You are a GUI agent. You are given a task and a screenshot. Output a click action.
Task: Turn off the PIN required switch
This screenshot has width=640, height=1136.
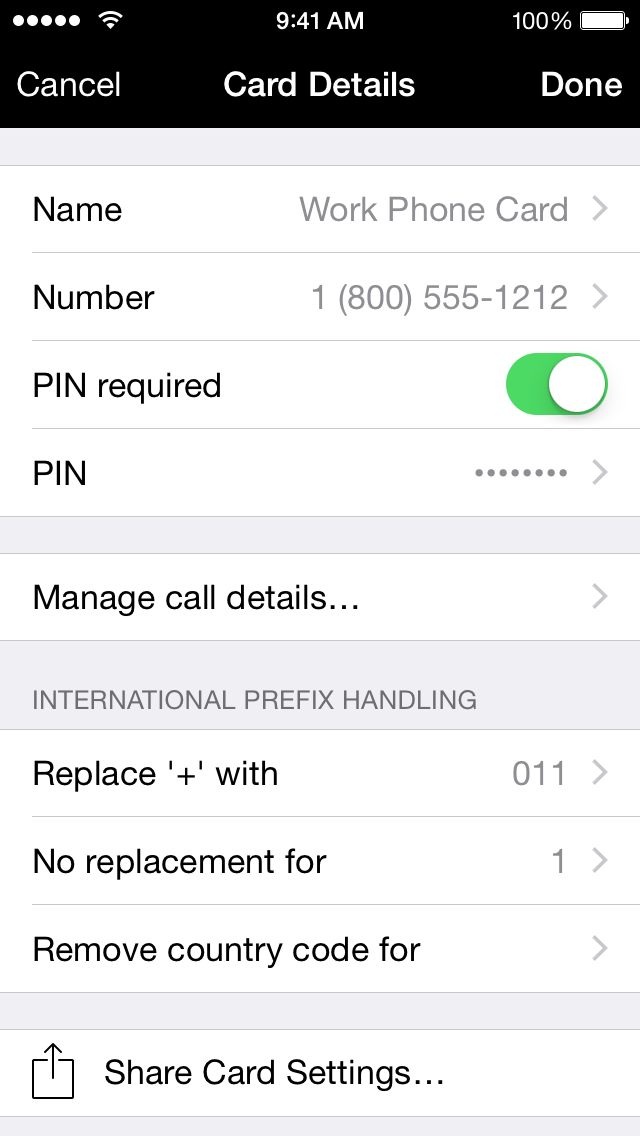[x=557, y=385]
